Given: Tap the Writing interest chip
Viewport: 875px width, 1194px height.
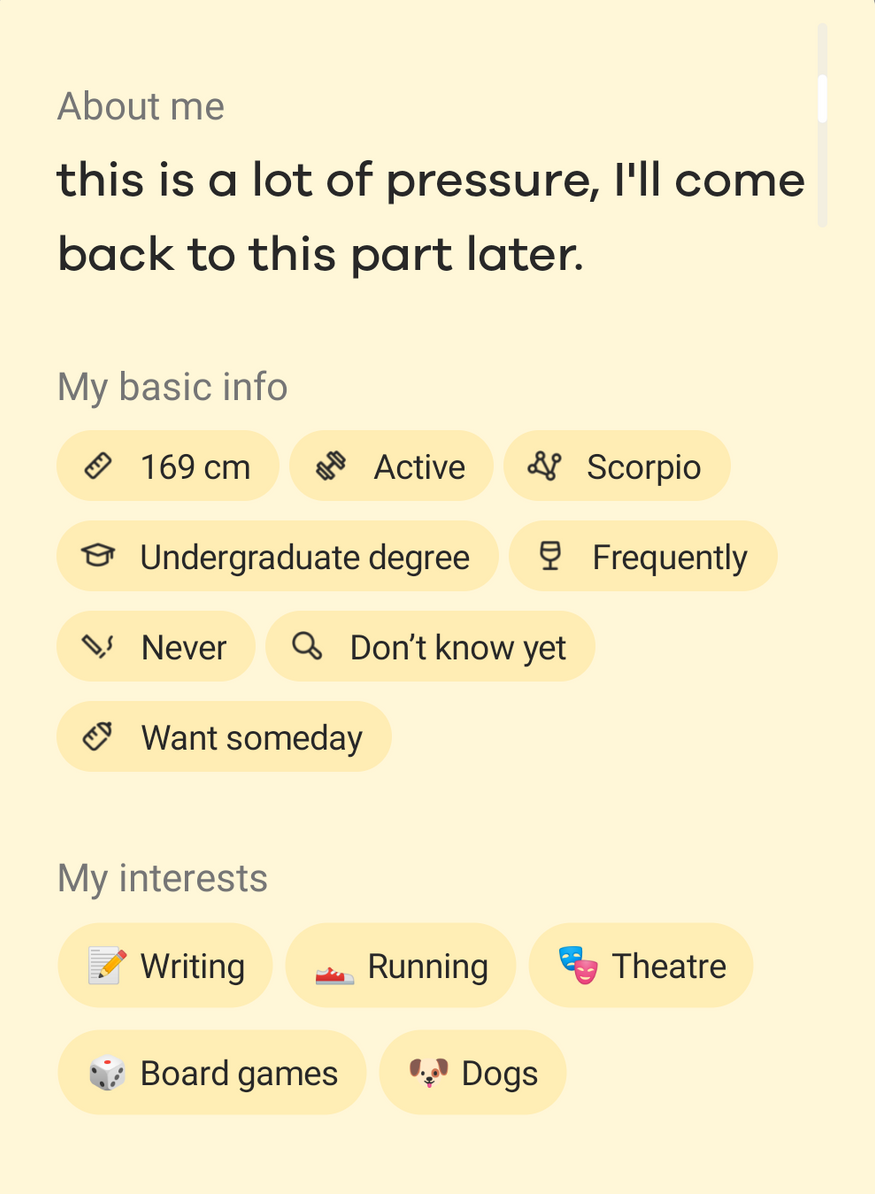Looking at the screenshot, I should coord(165,966).
